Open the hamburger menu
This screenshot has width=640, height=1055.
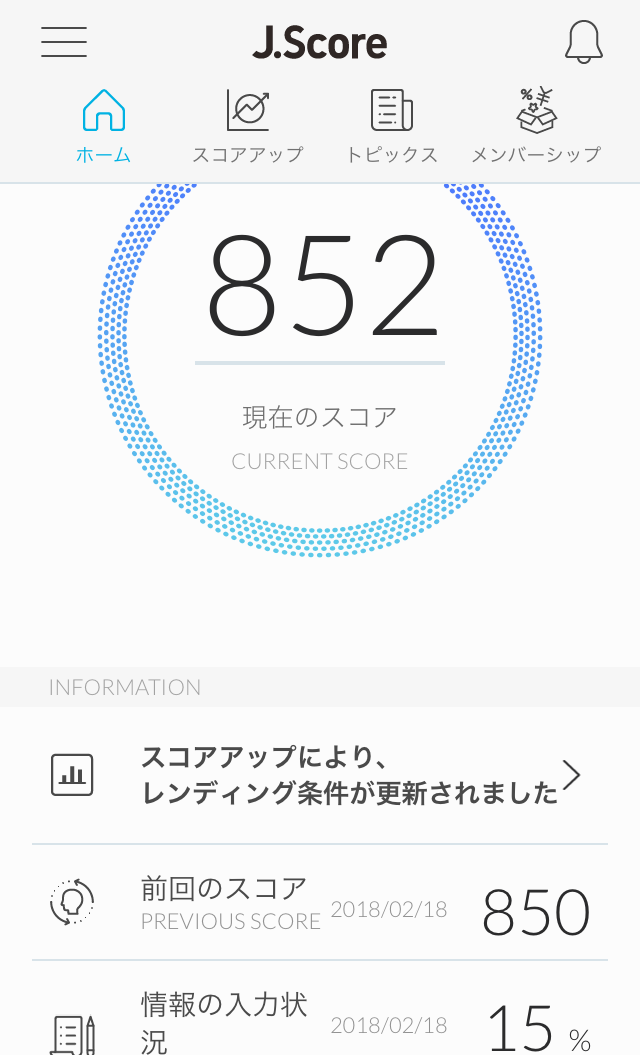pos(64,42)
